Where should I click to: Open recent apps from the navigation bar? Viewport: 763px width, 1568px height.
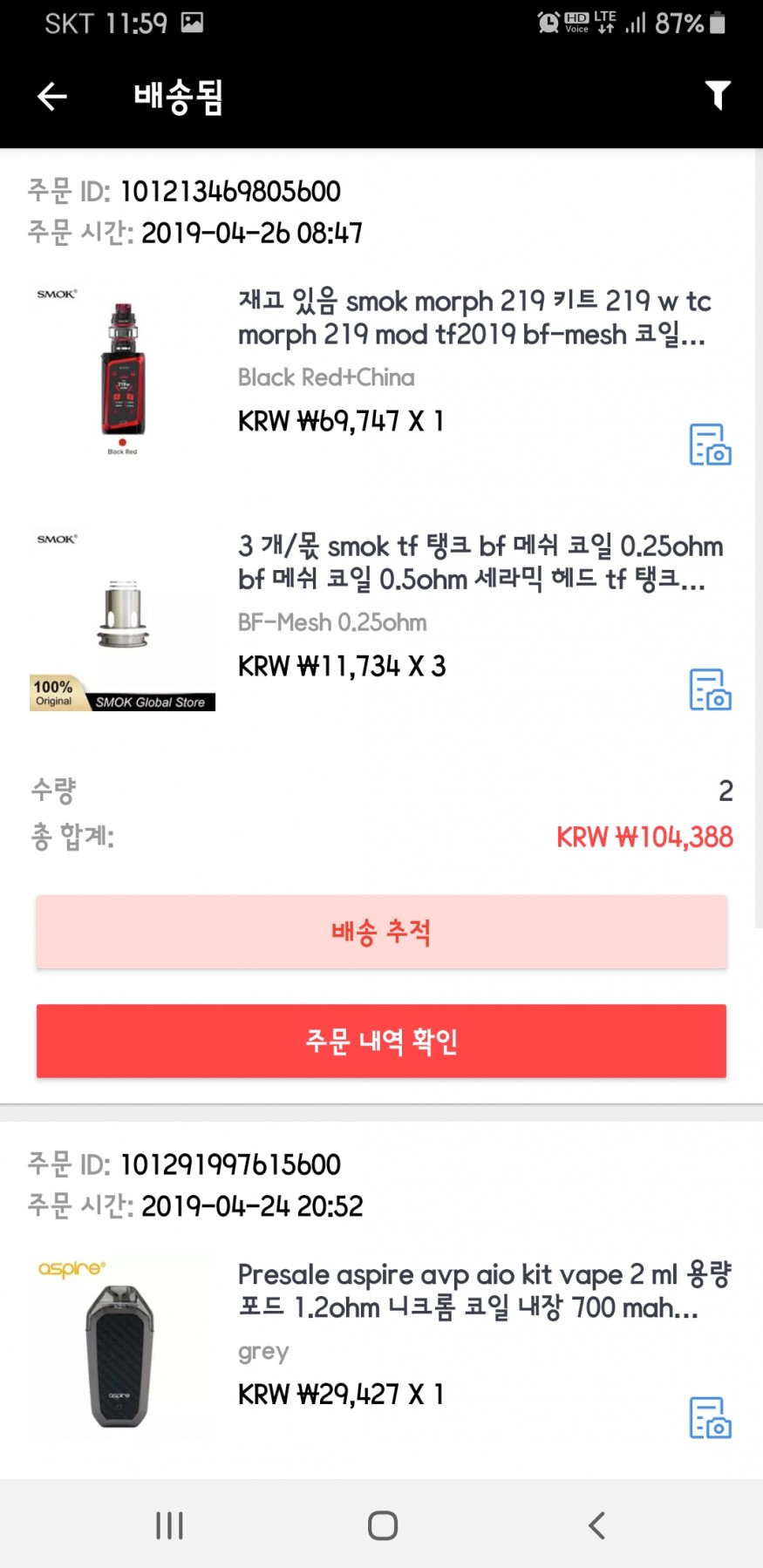169,1525
